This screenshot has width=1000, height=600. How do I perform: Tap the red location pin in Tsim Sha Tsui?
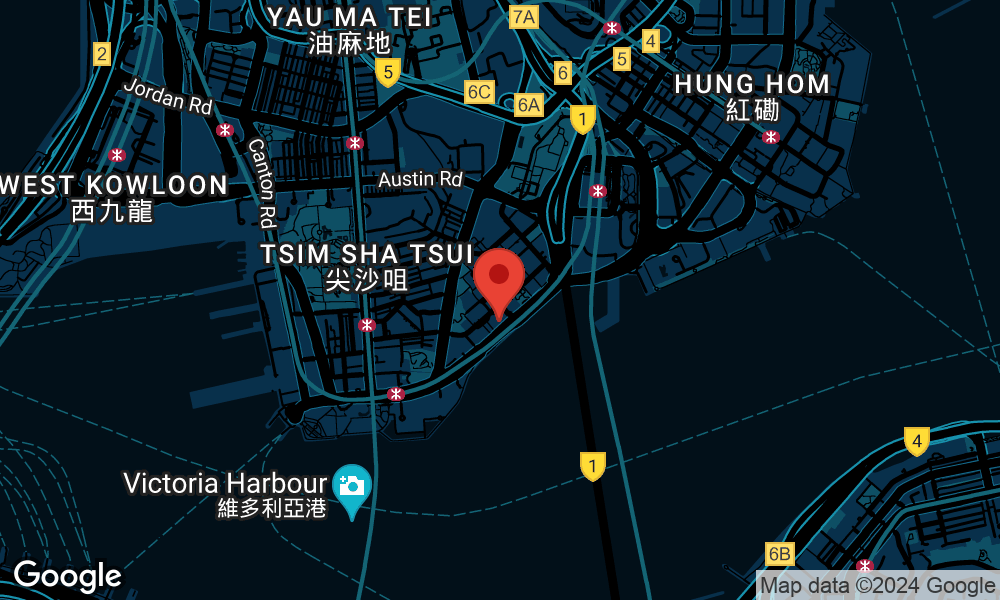[x=498, y=275]
